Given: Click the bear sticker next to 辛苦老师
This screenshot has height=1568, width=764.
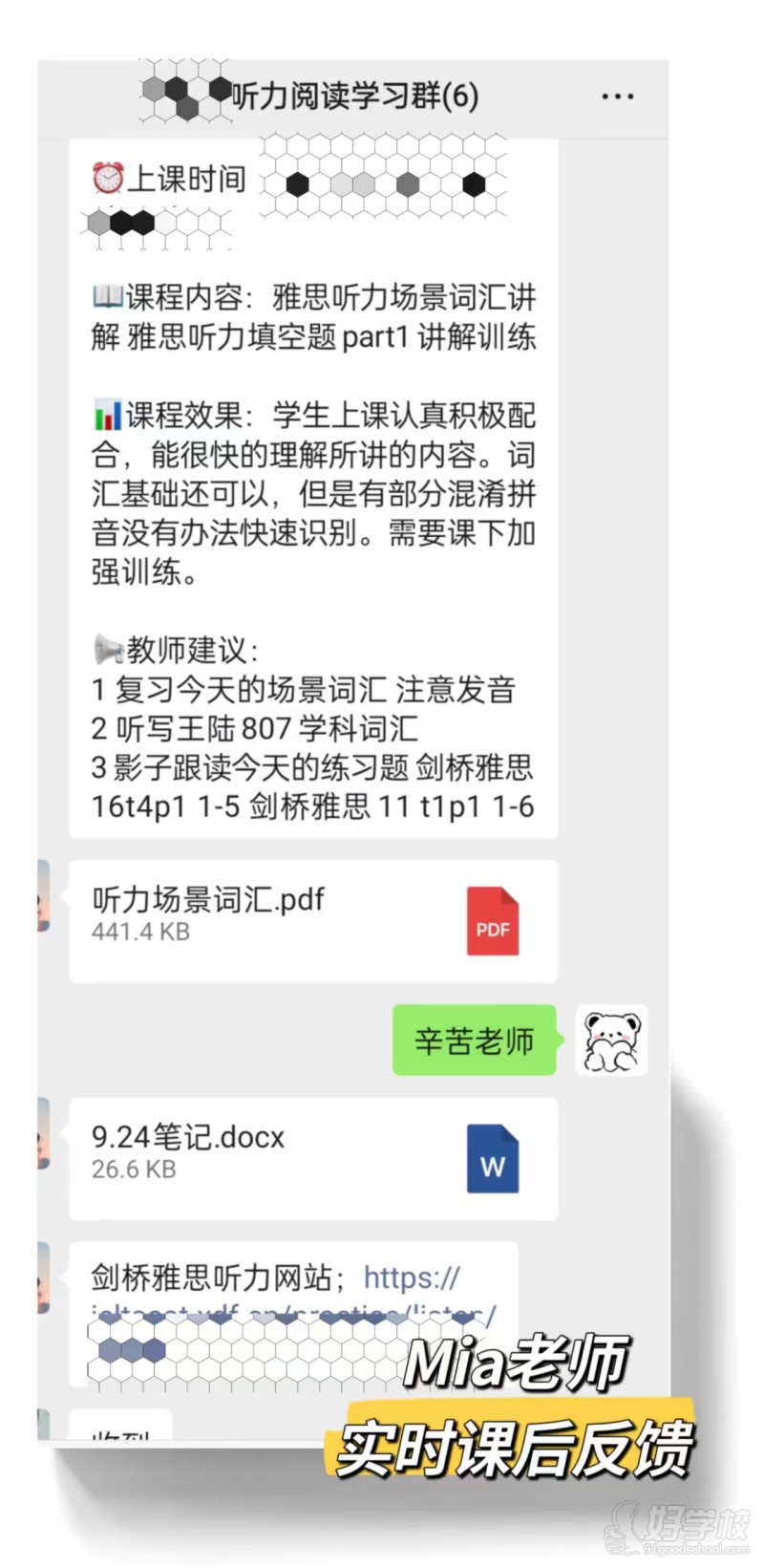Looking at the screenshot, I should tap(611, 1041).
